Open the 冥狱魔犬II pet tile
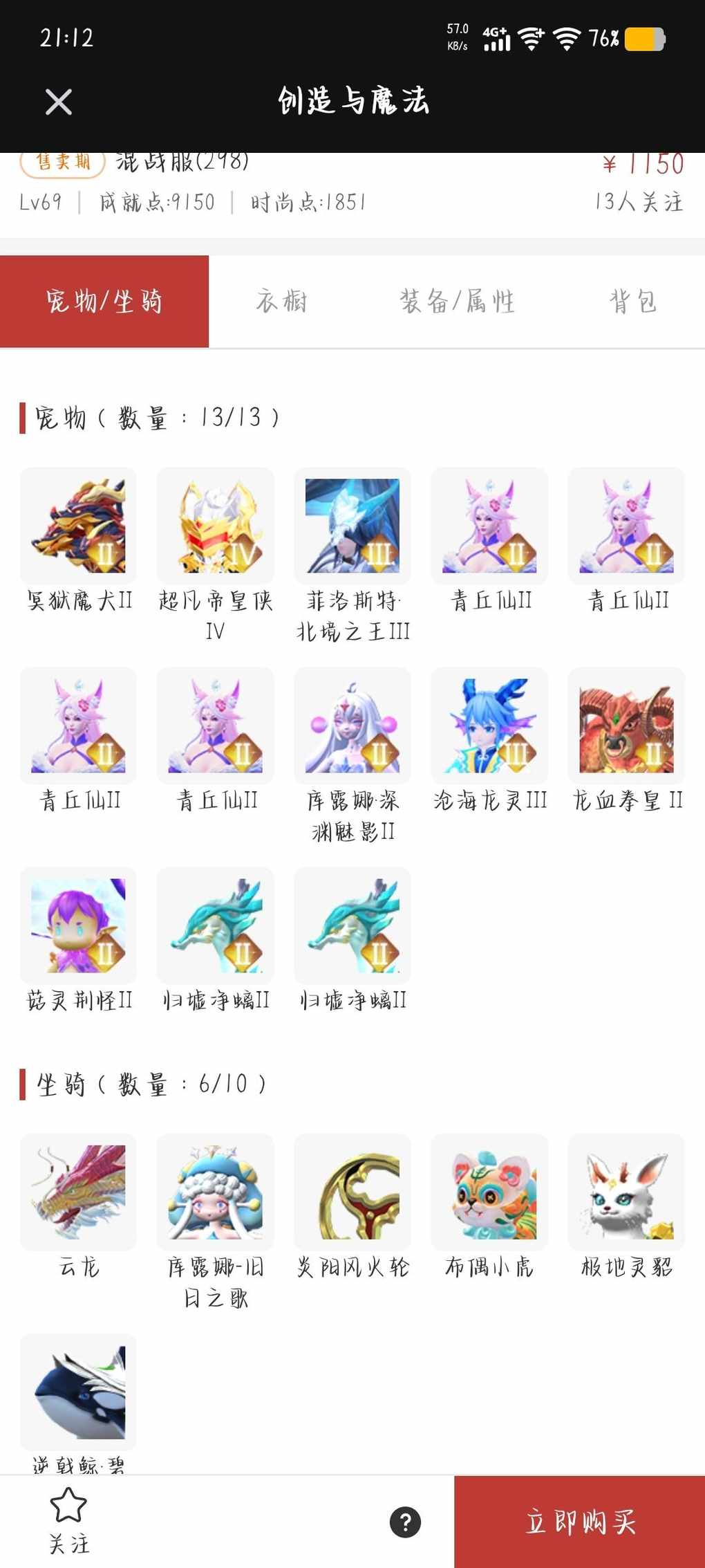Viewport: 705px width, 1568px height. pos(78,526)
